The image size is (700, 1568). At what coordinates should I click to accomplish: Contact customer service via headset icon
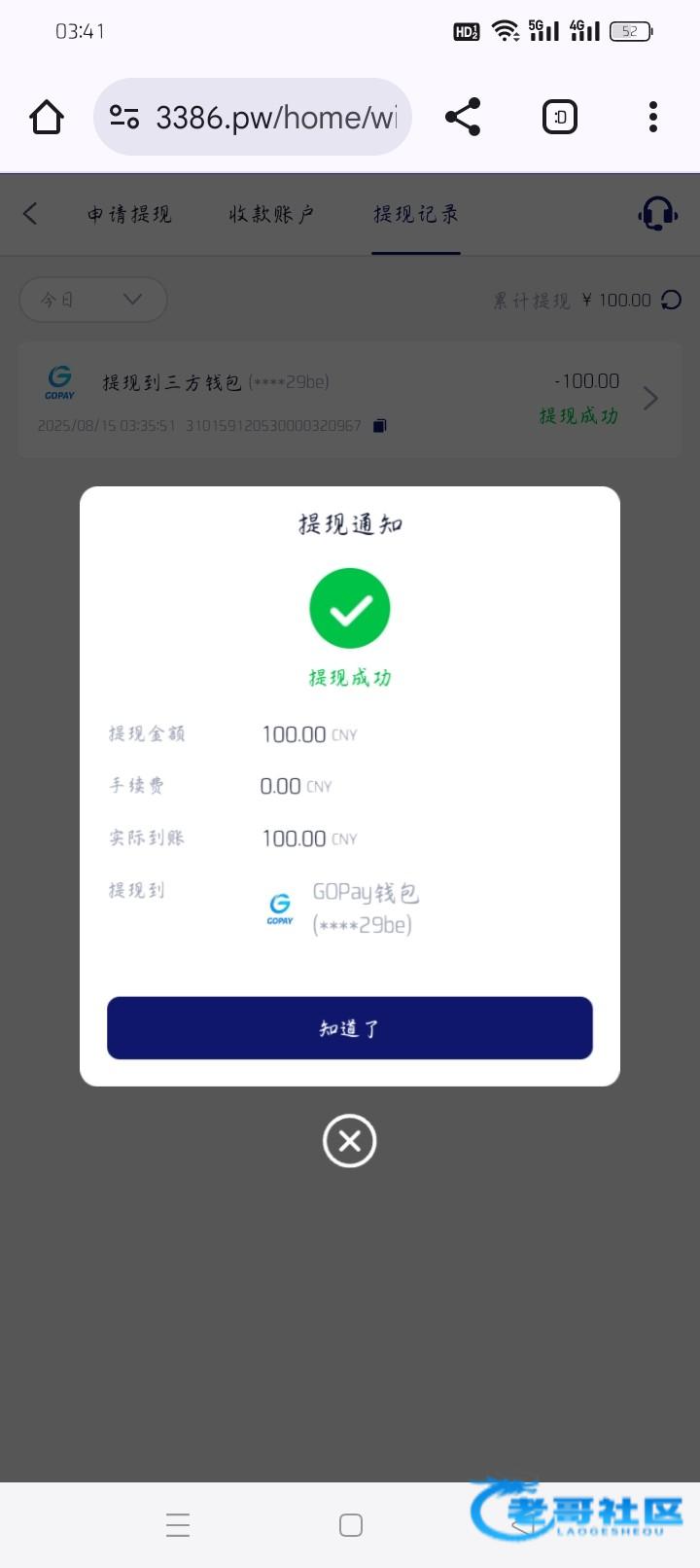657,214
